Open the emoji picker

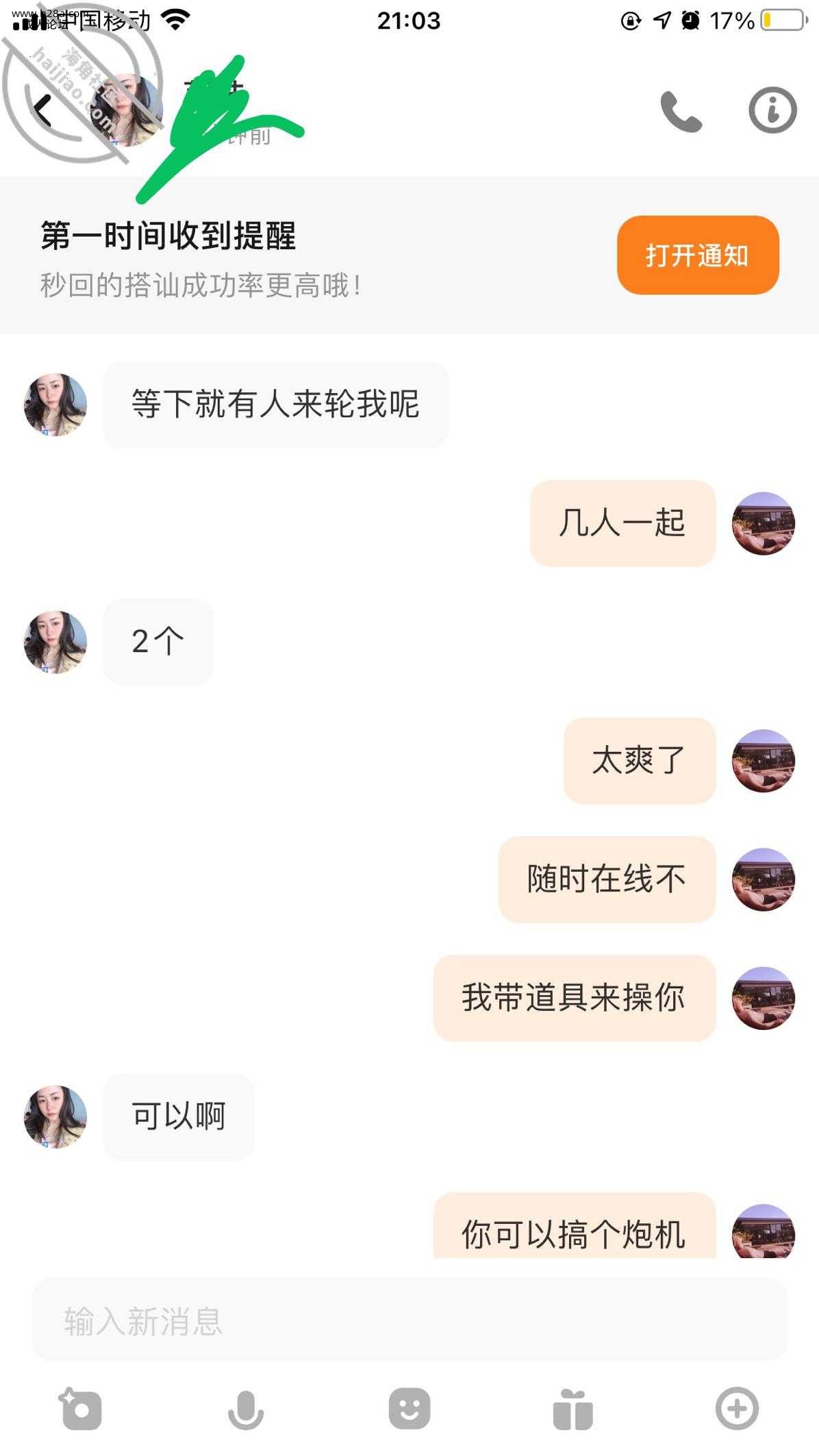pyautogui.click(x=409, y=1409)
